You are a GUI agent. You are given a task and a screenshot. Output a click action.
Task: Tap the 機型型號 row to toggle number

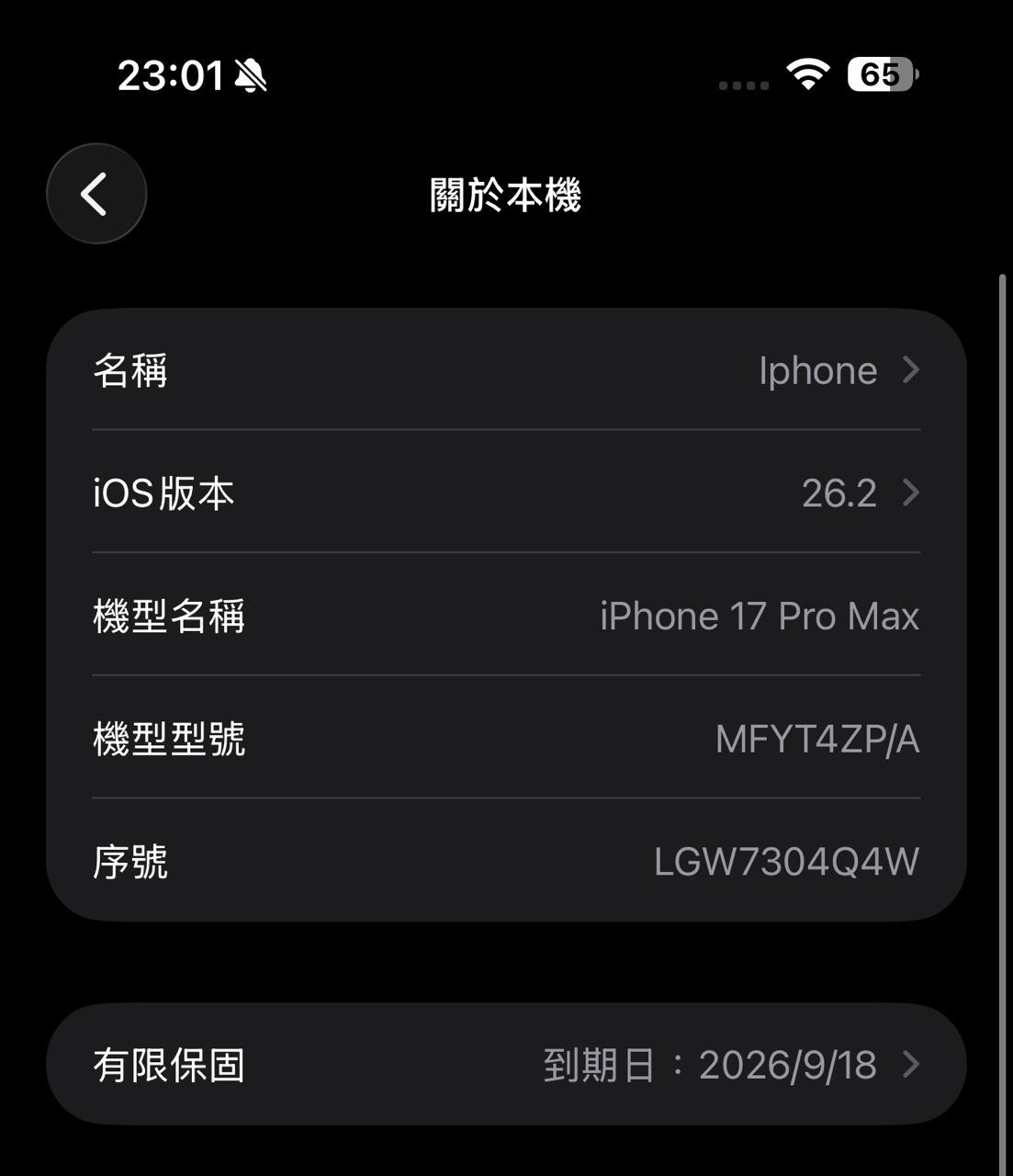(506, 739)
